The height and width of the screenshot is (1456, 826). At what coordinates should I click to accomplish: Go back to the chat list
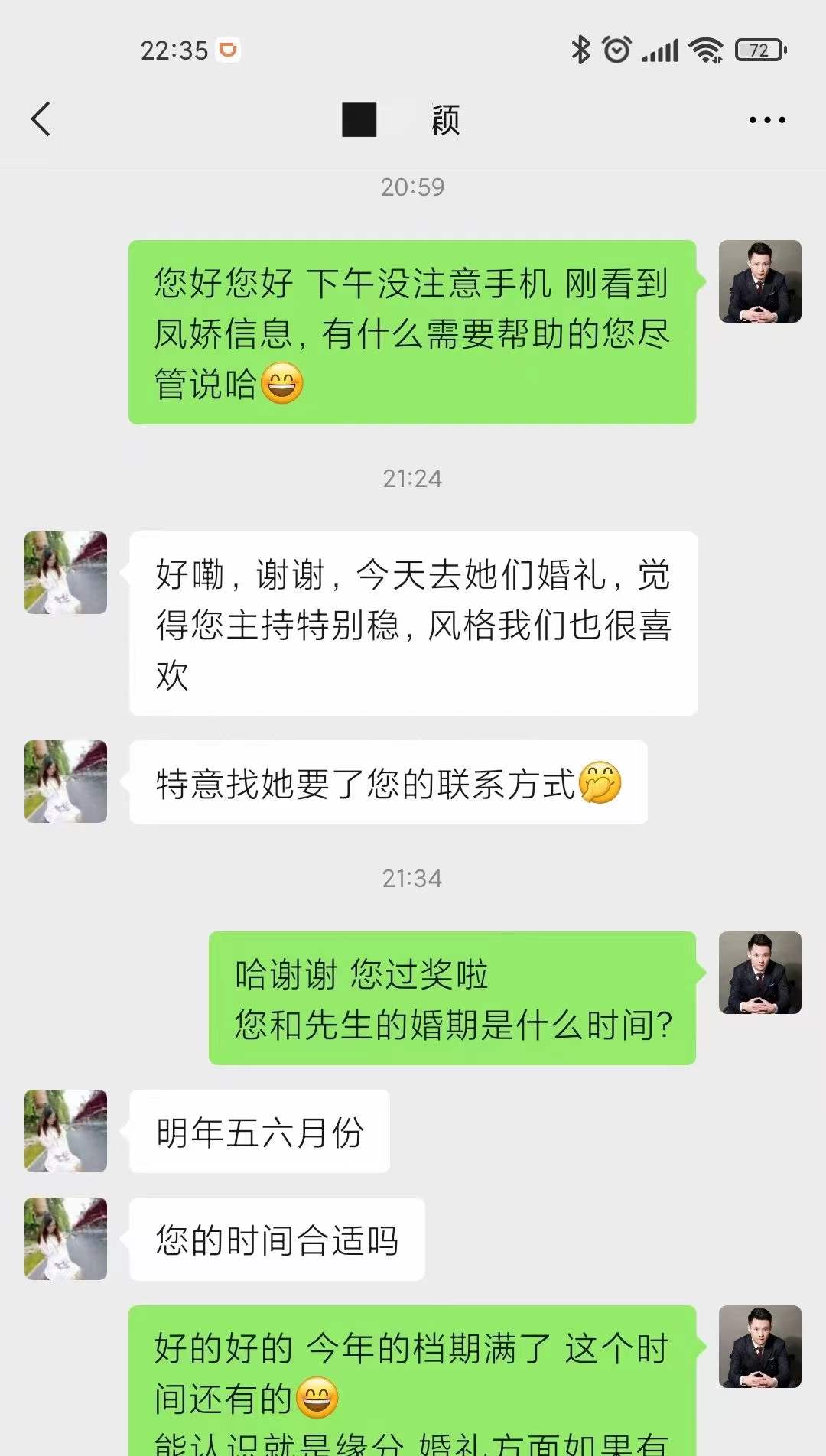(41, 120)
